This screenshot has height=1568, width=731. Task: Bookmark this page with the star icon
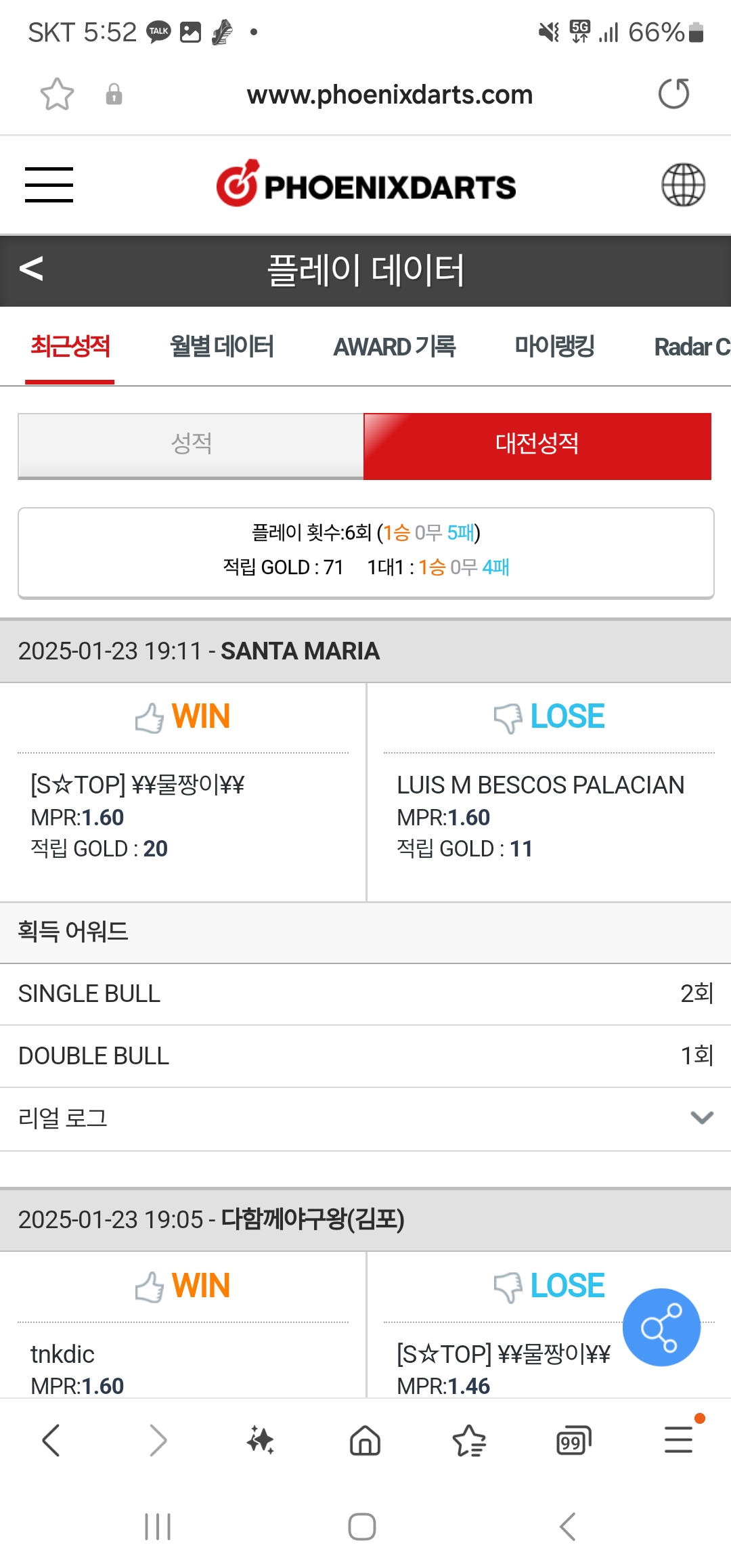click(57, 94)
